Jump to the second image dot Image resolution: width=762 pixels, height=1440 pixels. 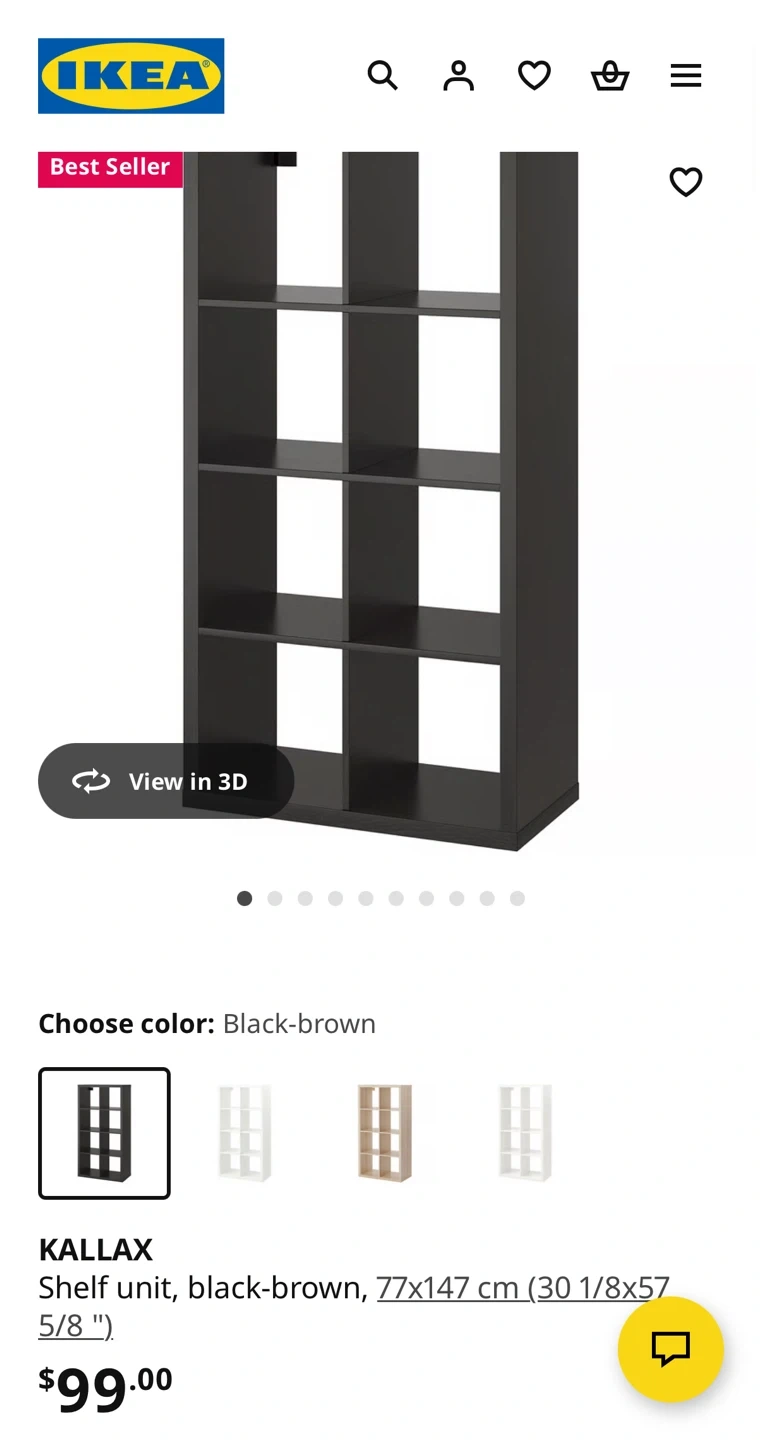[275, 898]
